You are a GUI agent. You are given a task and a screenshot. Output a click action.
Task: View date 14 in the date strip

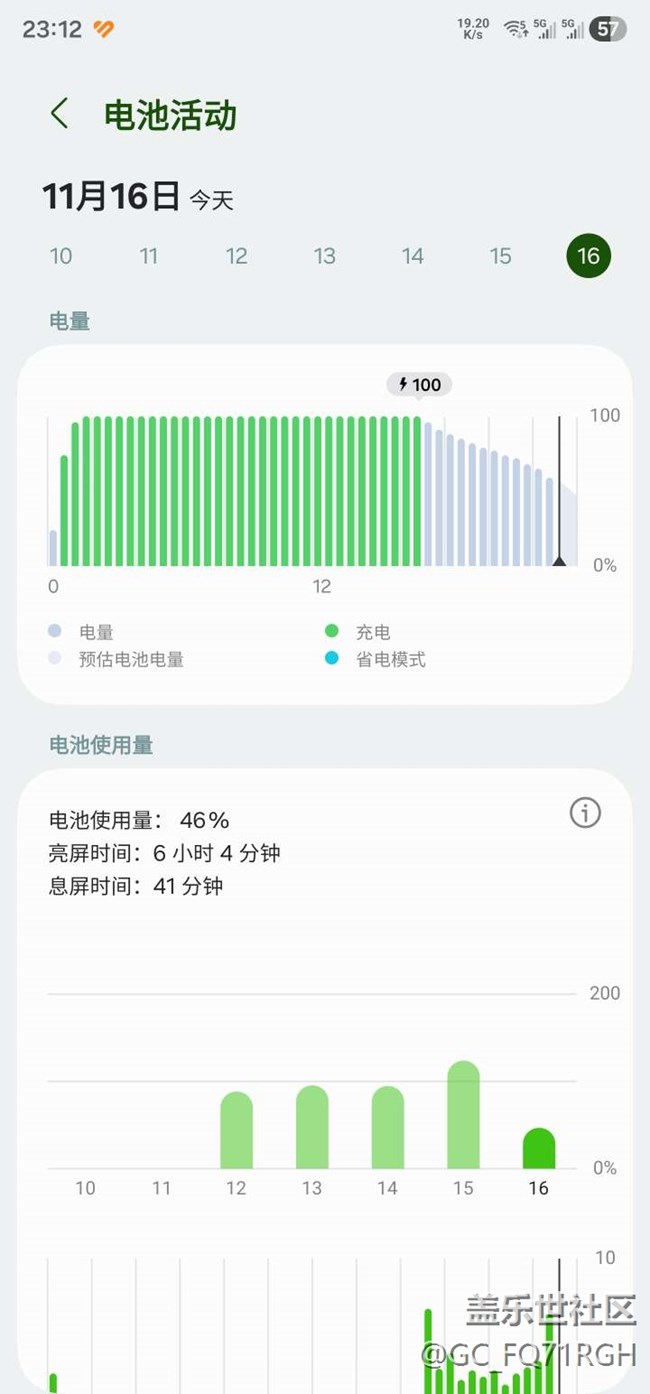(x=413, y=256)
